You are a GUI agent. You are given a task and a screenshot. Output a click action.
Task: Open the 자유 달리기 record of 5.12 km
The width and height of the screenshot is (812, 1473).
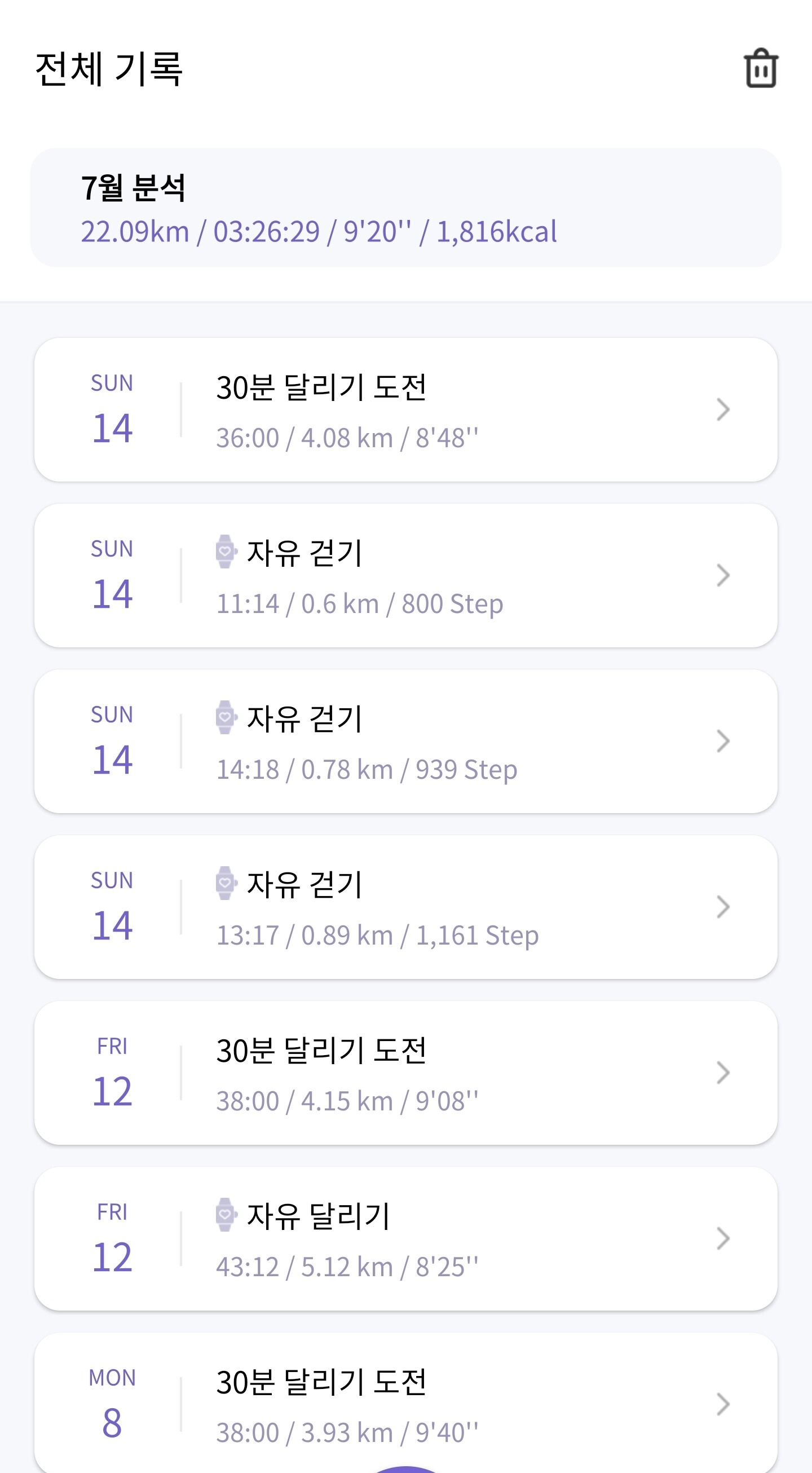tap(406, 1238)
